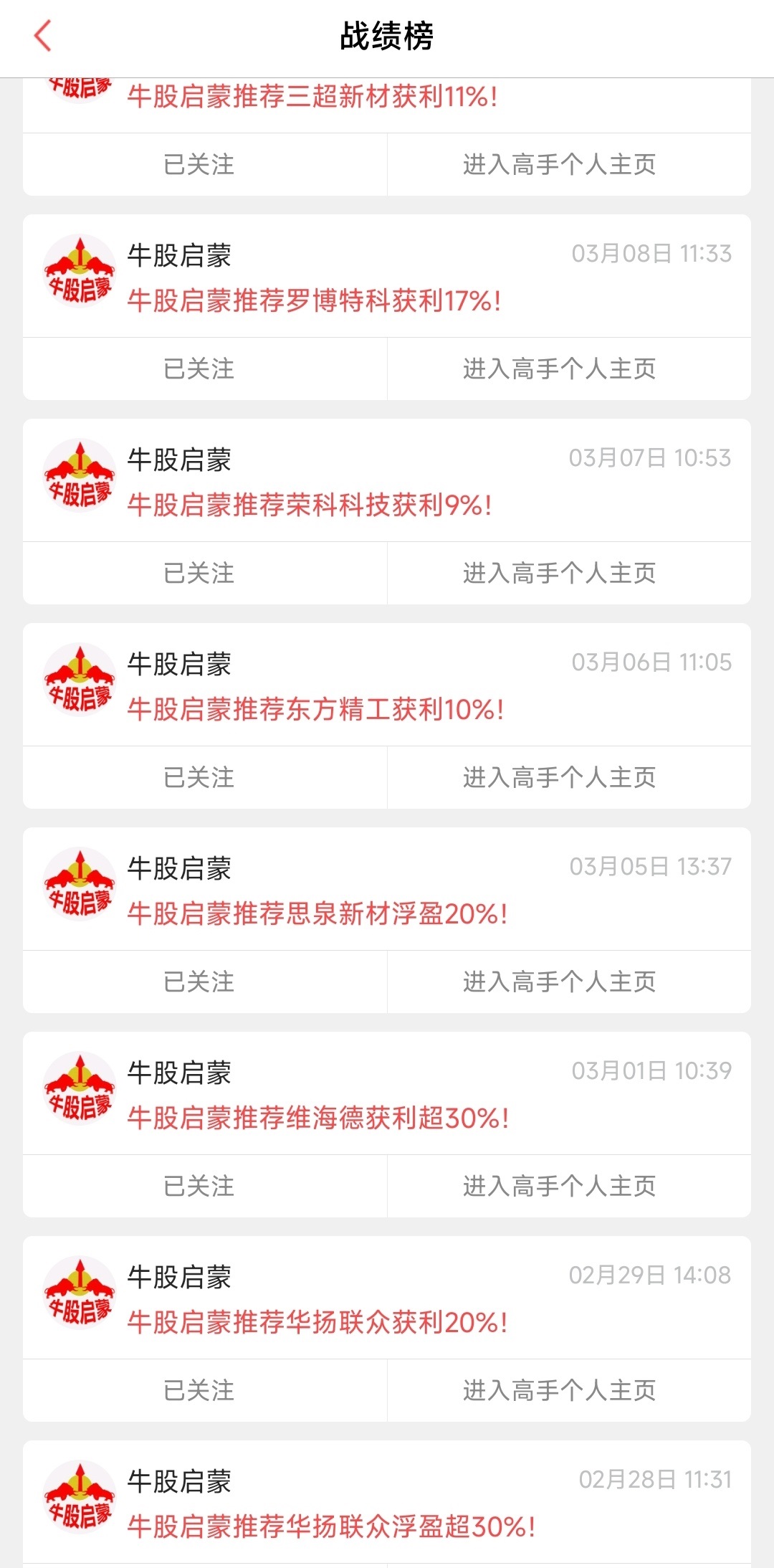Open 进入高手个人主页 on the 东方精工 card
Screen dimensions: 774x1568
point(559,777)
